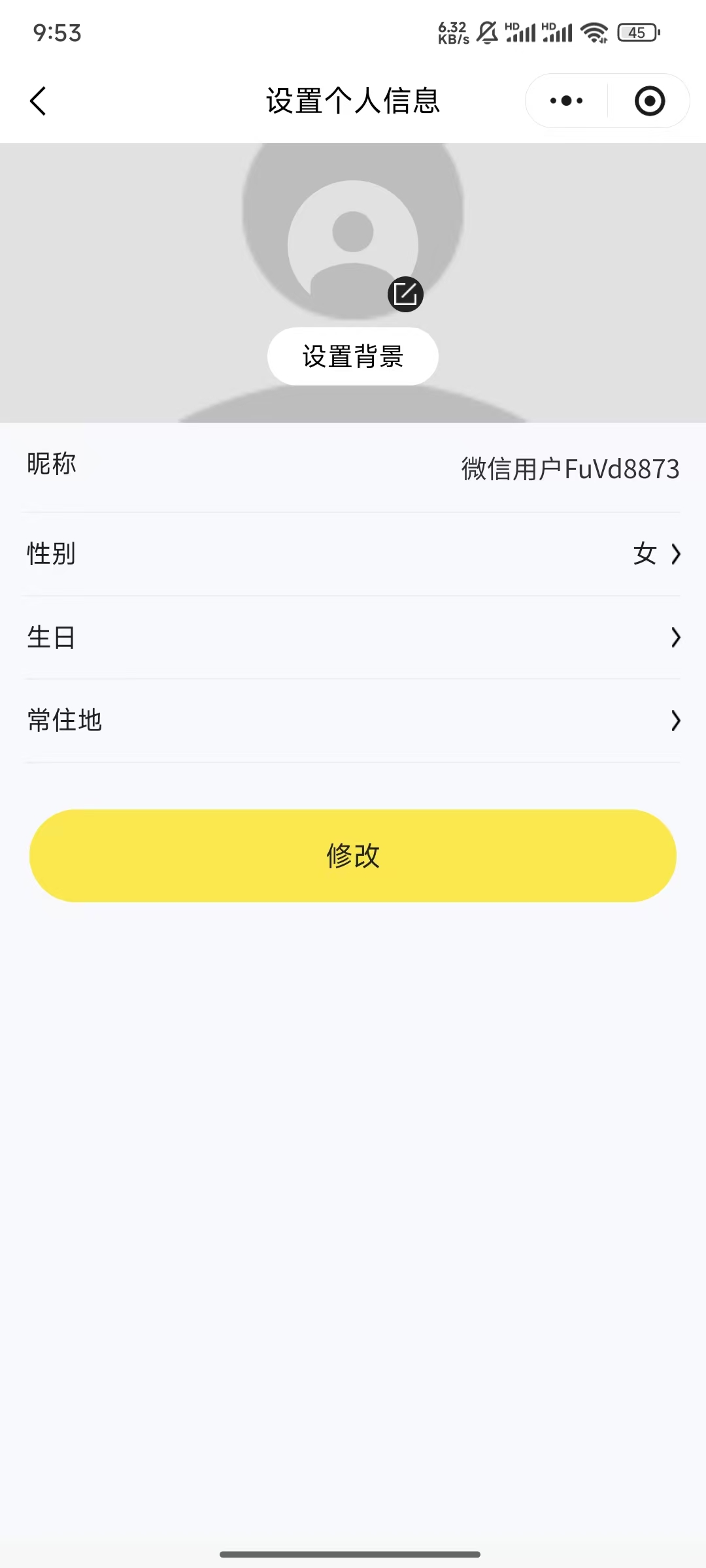Image resolution: width=706 pixels, height=1568 pixels.
Task: Save changes with the yellow 修改 button
Action: pos(353,856)
